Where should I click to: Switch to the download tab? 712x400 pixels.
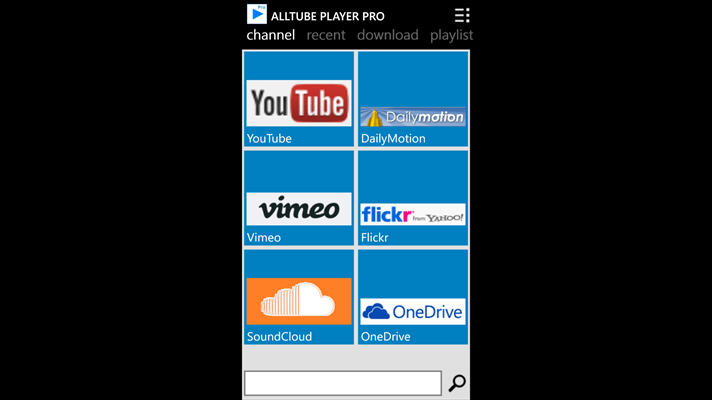(388, 35)
